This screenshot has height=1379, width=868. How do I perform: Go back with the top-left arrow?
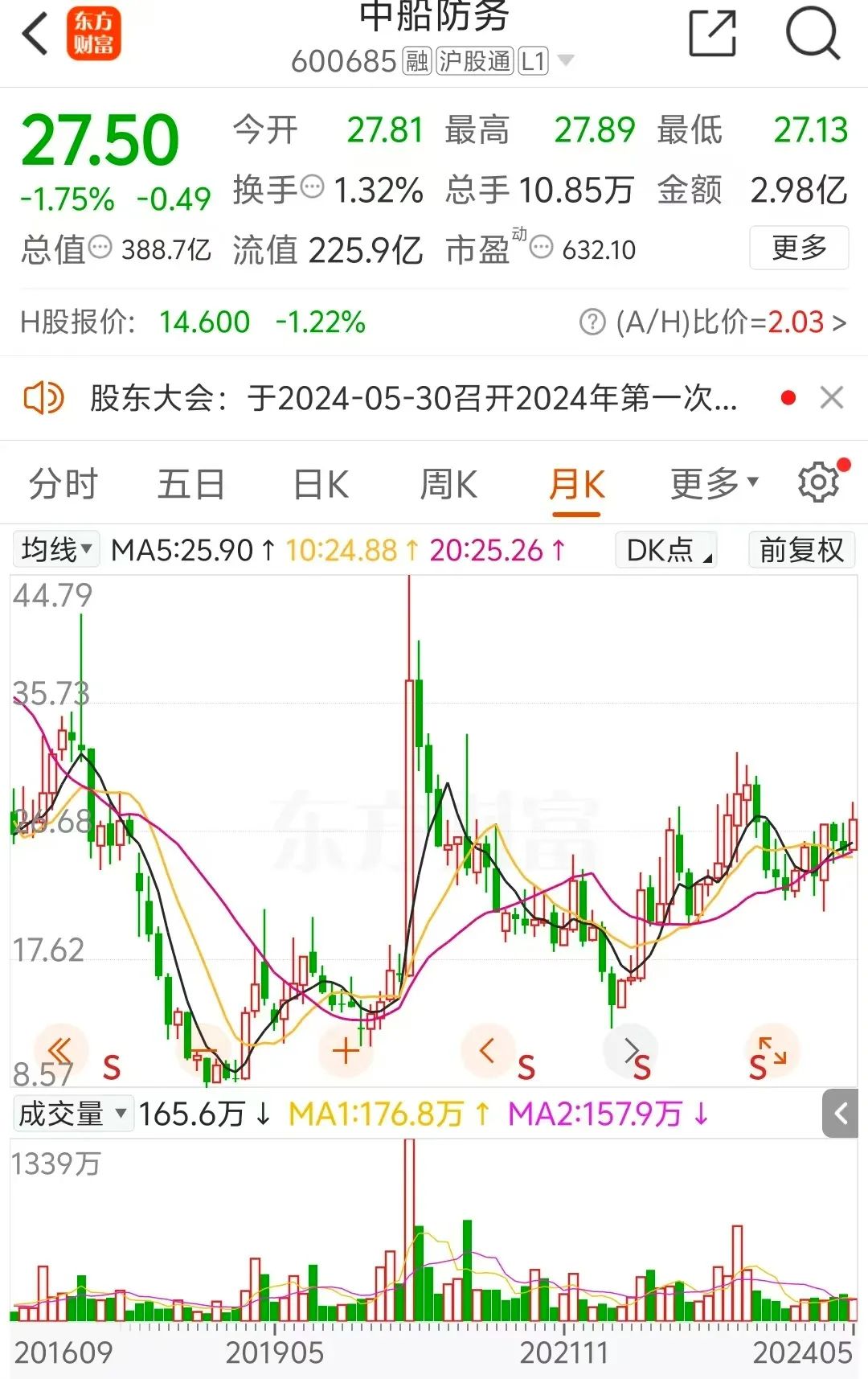(x=35, y=35)
